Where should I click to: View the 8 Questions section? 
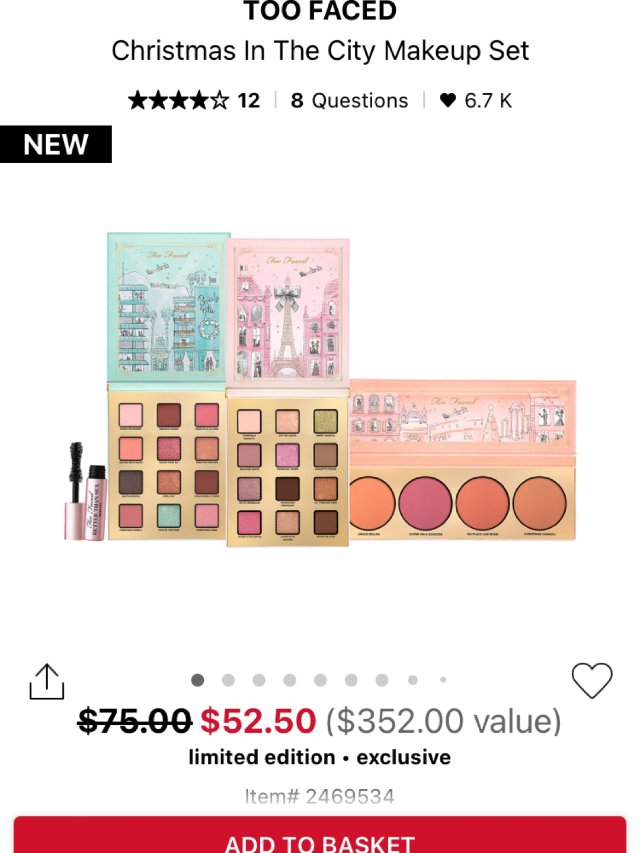click(349, 100)
